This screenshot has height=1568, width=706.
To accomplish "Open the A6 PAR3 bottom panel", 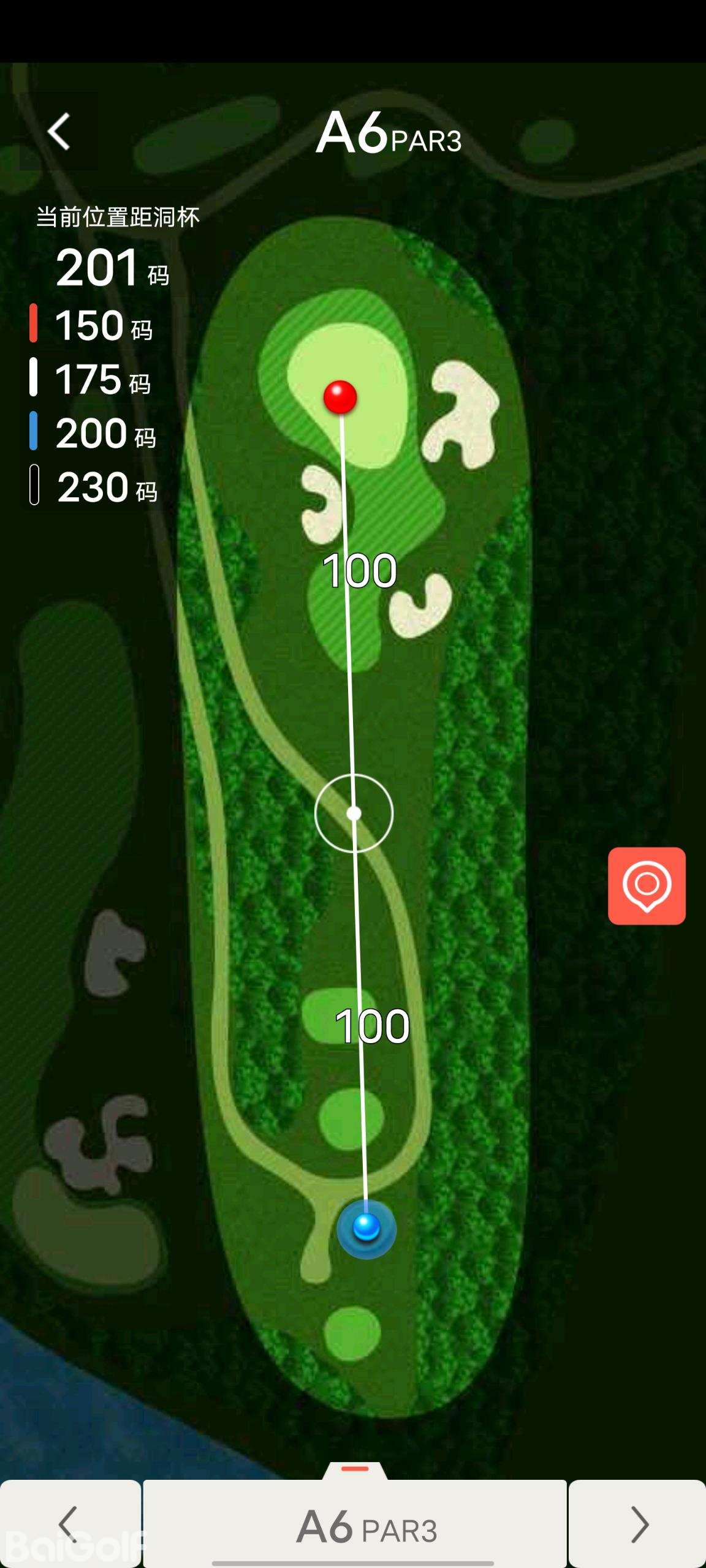I will (355, 1525).
